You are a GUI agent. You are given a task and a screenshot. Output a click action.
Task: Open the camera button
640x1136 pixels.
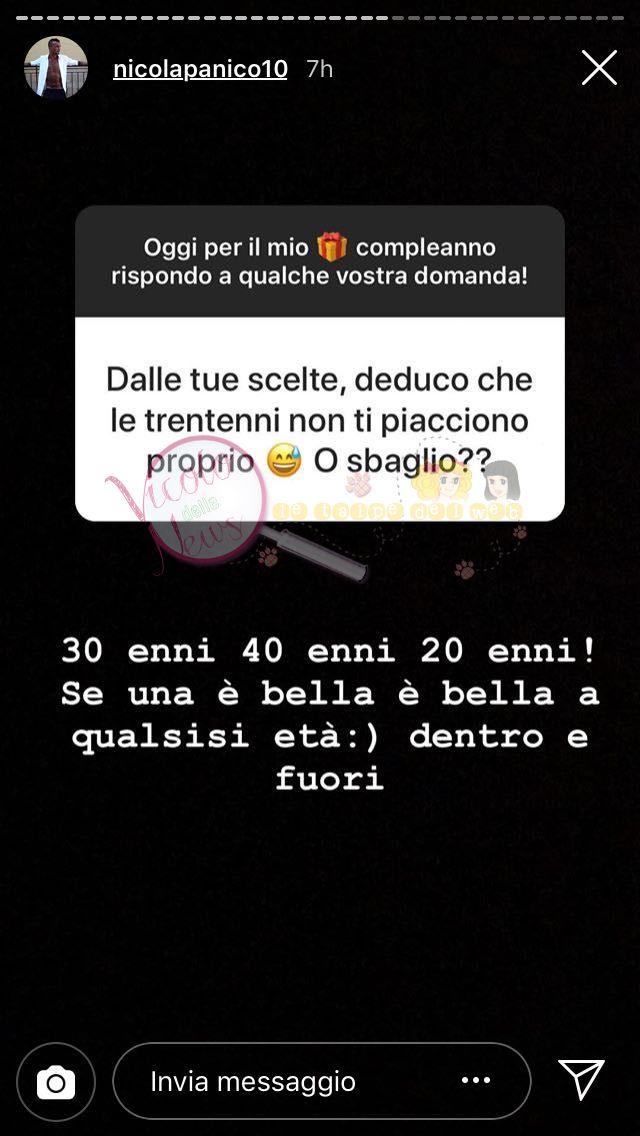[x=56, y=1081]
